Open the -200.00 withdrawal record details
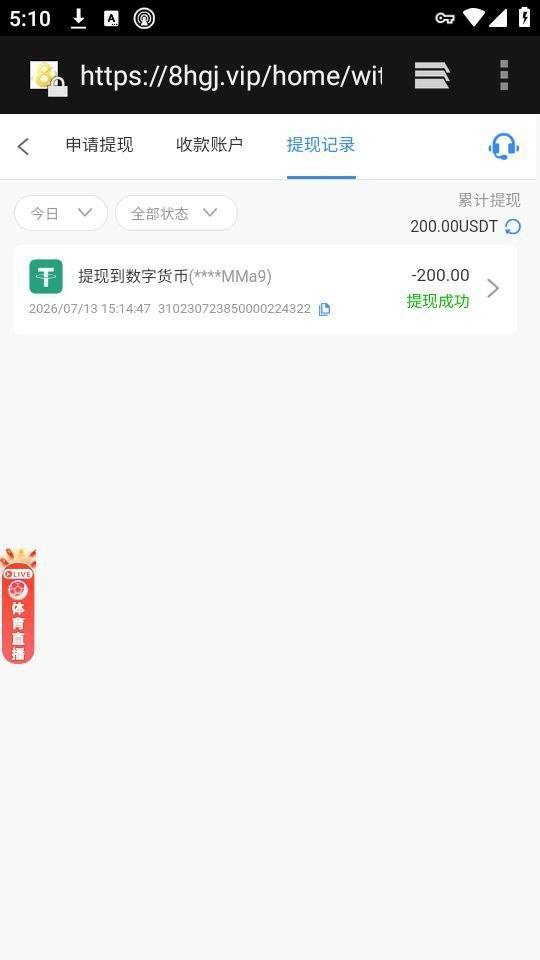 264,290
